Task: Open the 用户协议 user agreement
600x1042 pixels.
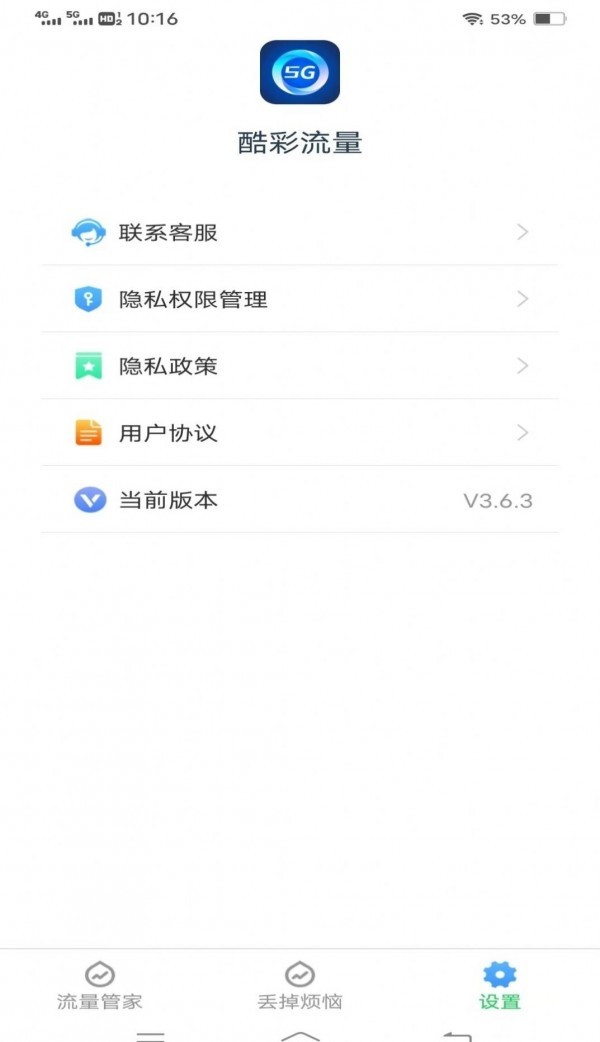Action: coord(300,433)
